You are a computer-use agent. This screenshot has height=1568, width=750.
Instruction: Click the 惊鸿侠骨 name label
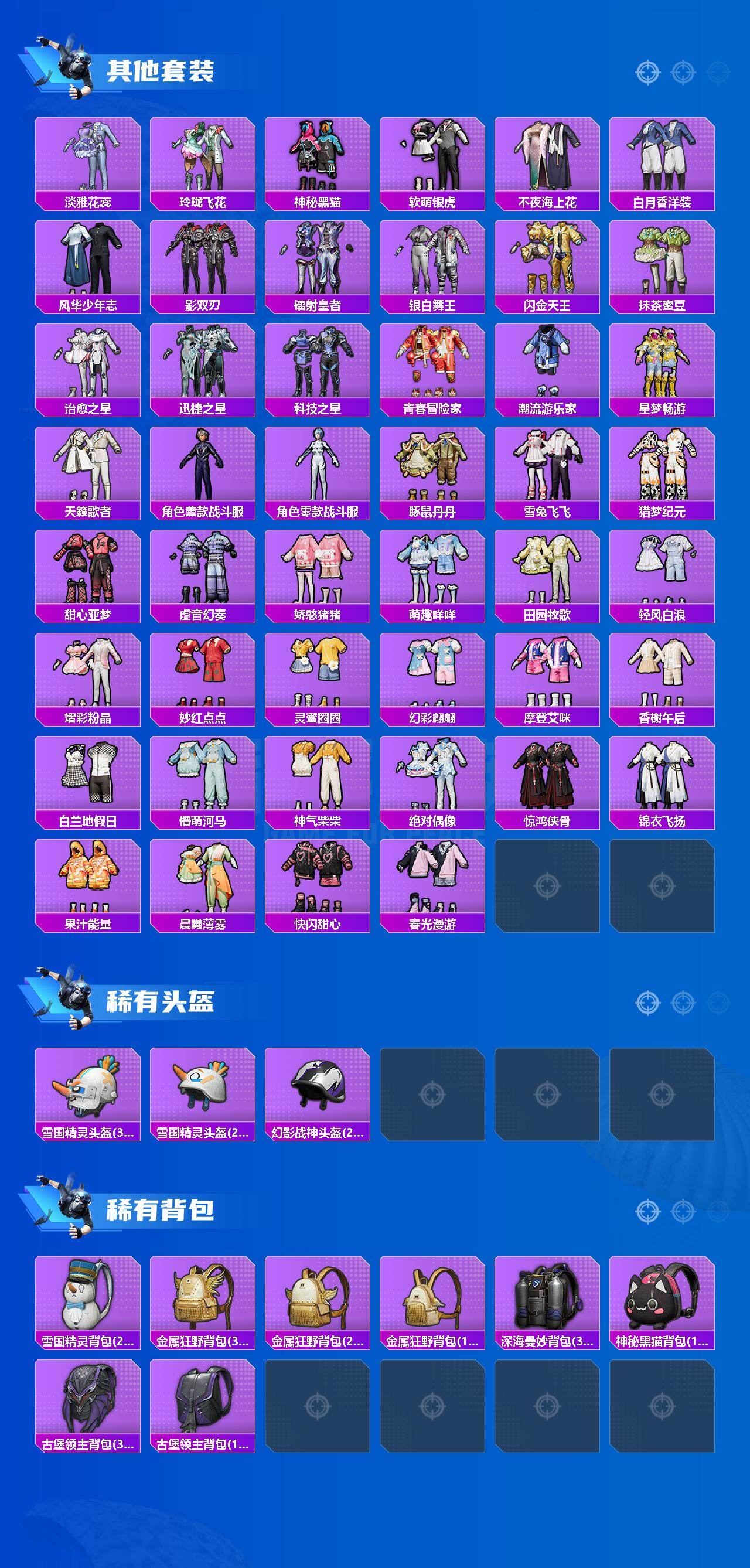(548, 821)
